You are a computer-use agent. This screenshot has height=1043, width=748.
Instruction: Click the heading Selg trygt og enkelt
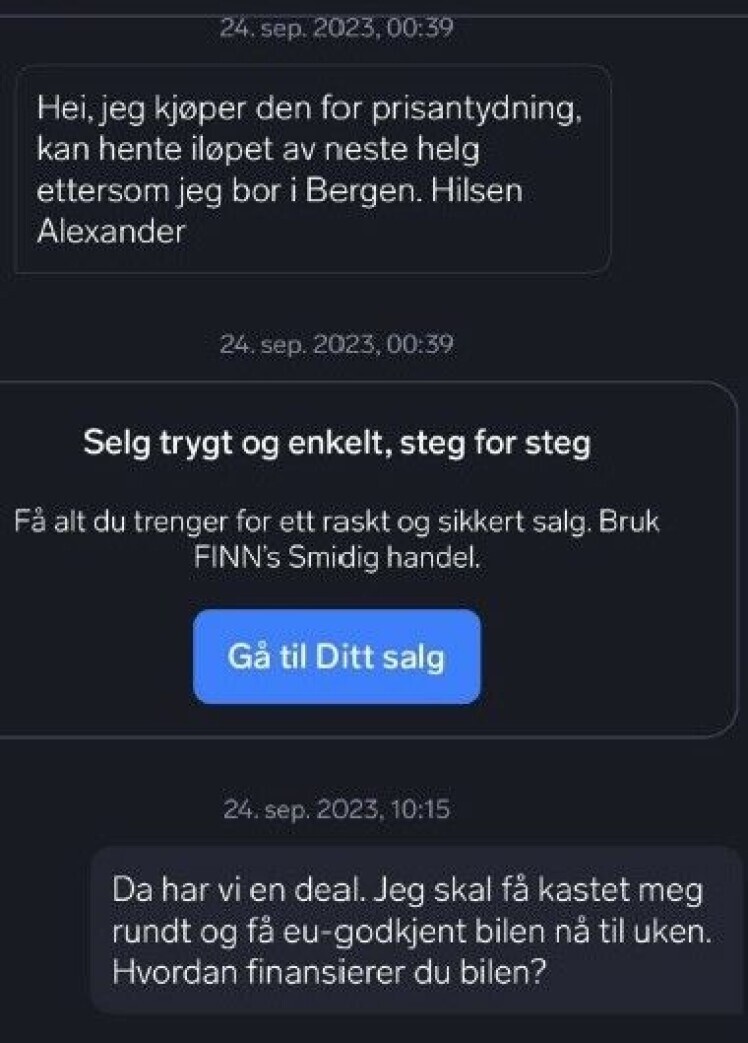tap(337, 441)
